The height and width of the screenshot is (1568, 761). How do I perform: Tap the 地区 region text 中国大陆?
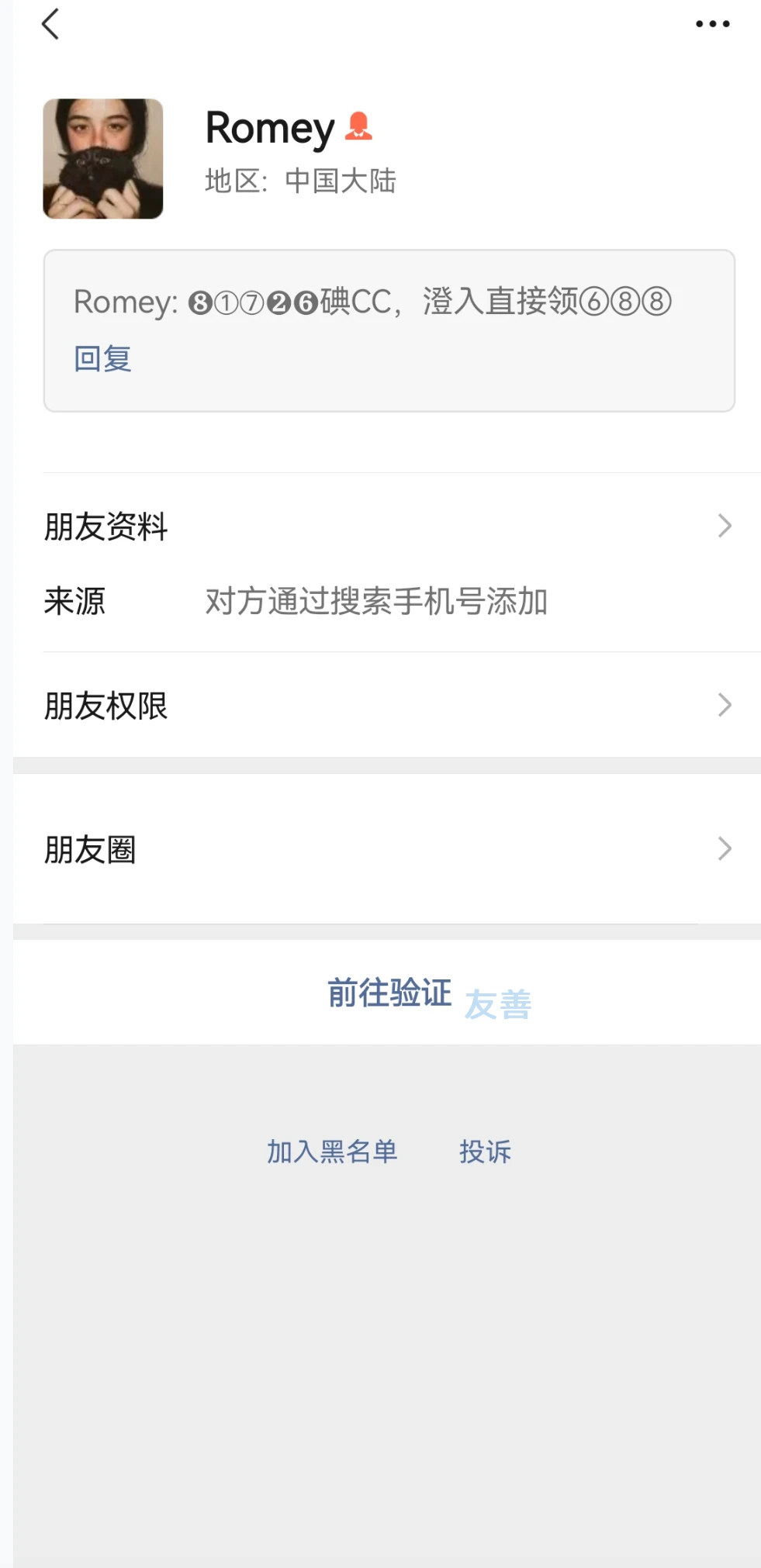tap(300, 181)
